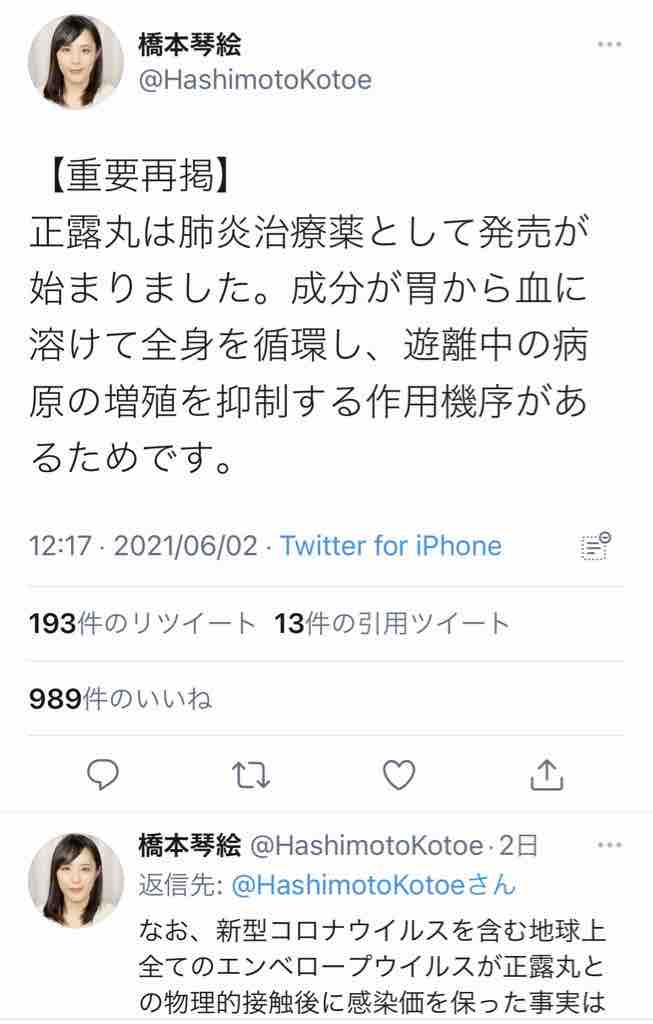View the 989 likes list
The height and width of the screenshot is (1024, 653).
pos(121,699)
